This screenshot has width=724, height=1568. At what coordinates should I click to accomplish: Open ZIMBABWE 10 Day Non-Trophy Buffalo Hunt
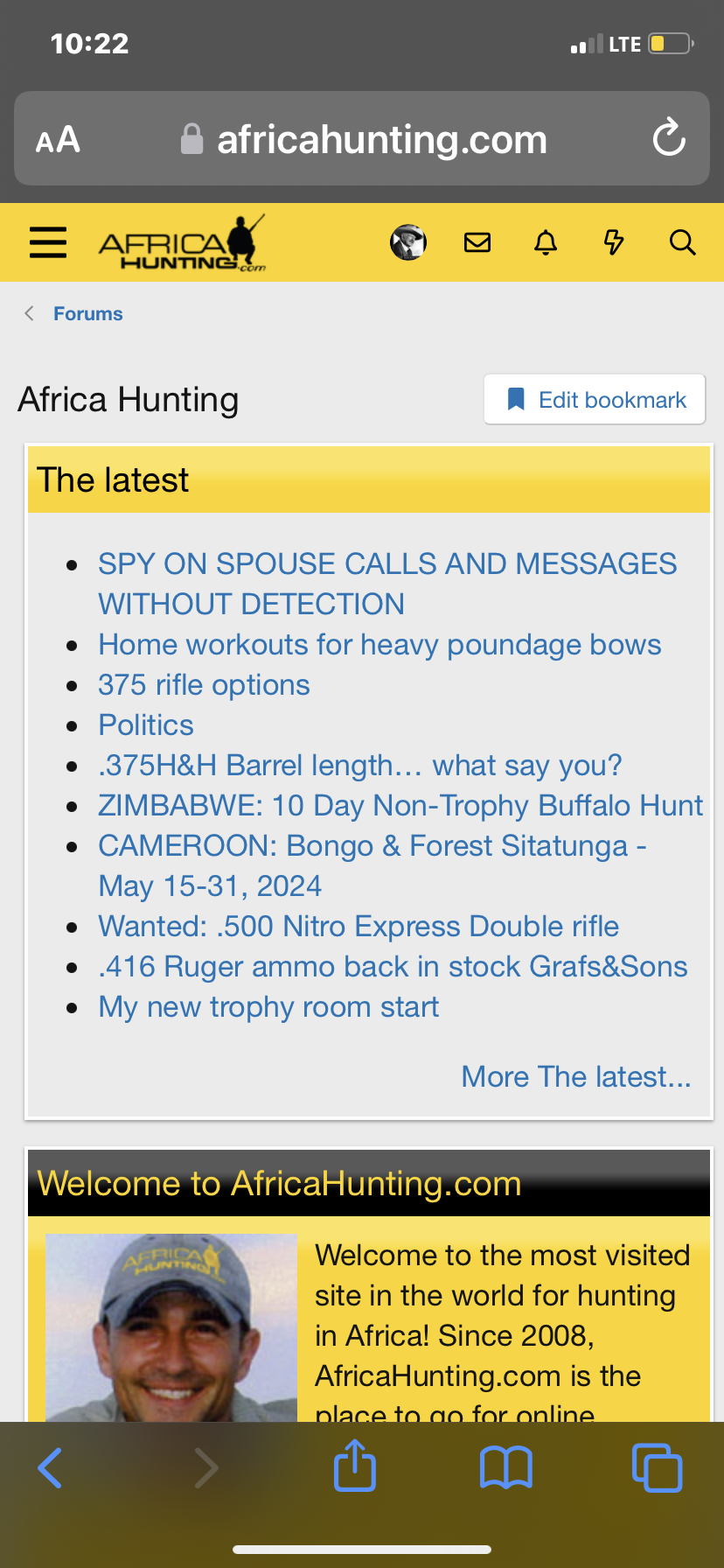(x=400, y=806)
